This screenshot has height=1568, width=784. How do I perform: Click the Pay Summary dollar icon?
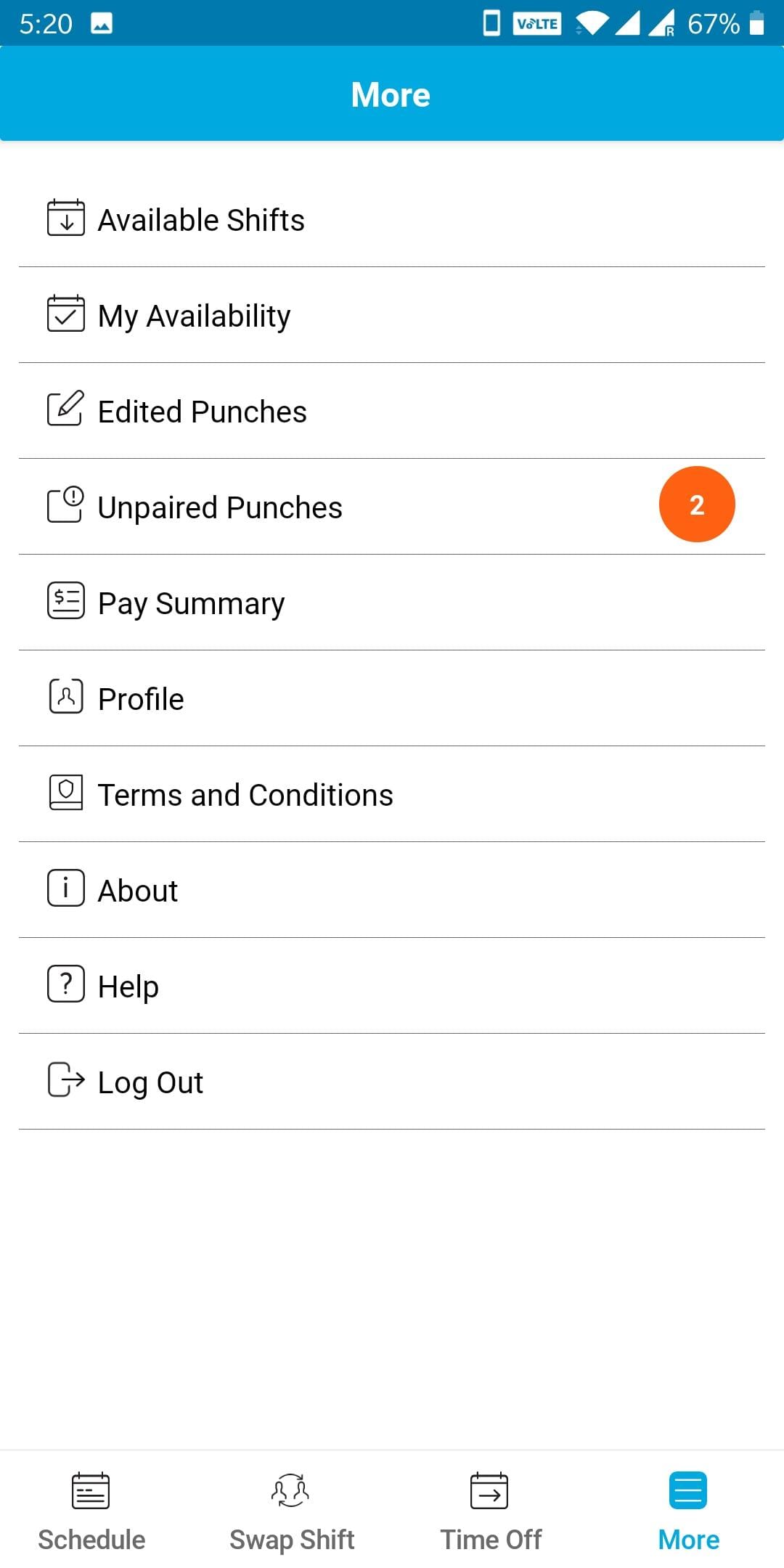coord(66,602)
